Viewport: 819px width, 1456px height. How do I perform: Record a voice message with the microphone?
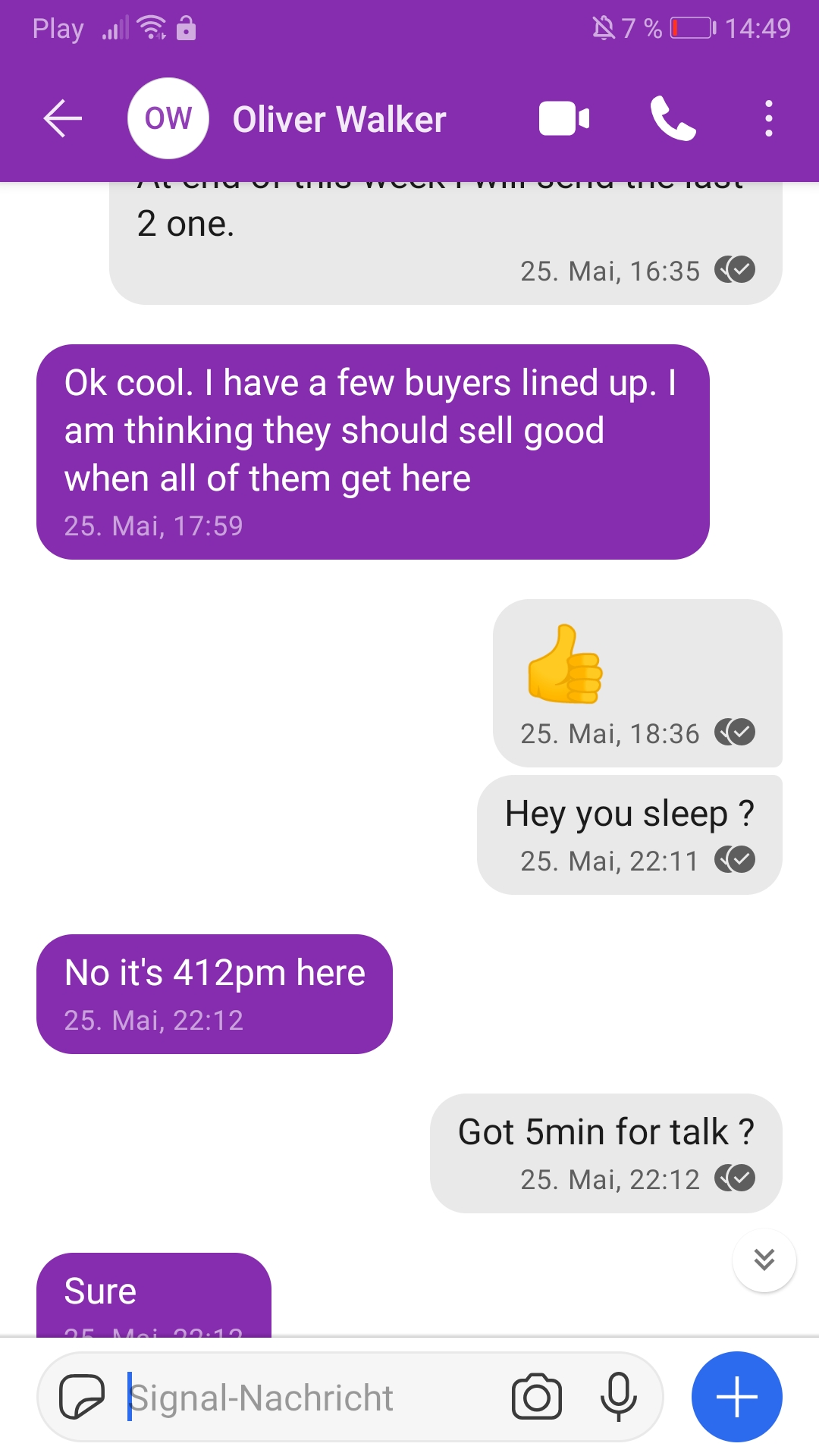(618, 1397)
